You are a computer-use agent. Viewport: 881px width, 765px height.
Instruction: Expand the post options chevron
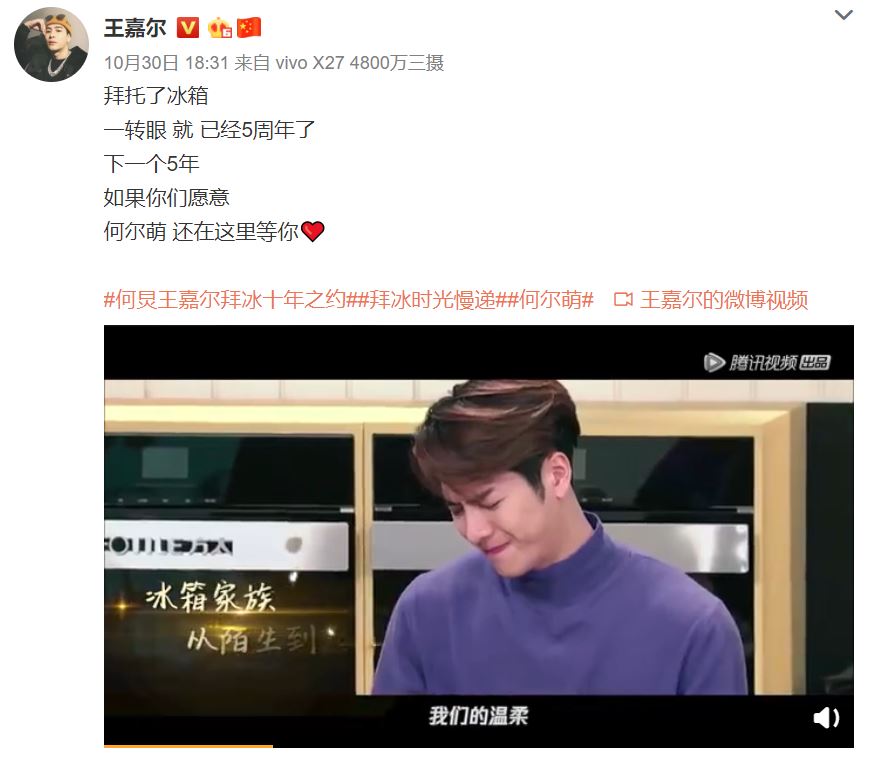(844, 15)
